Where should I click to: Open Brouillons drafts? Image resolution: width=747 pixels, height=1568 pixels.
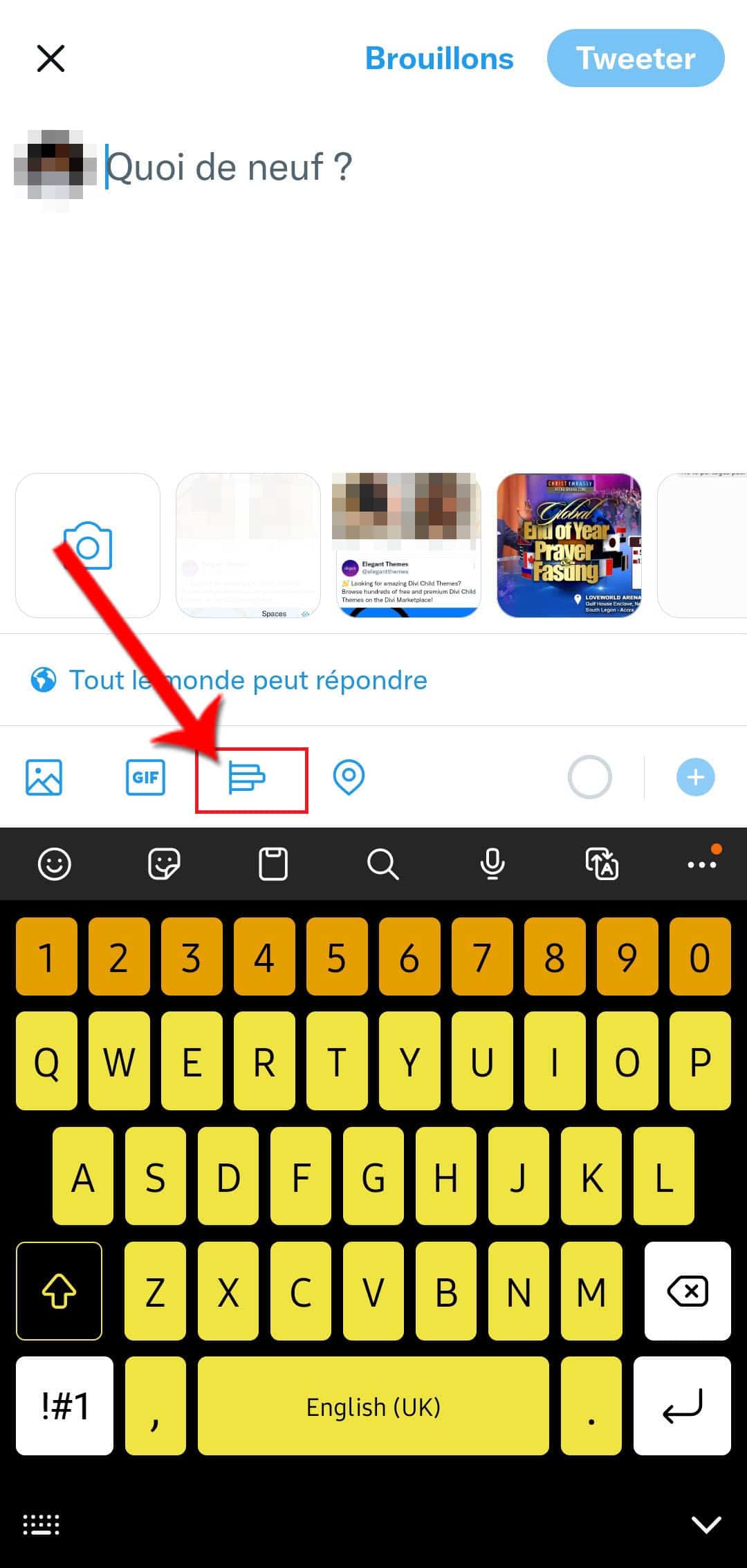click(x=439, y=59)
